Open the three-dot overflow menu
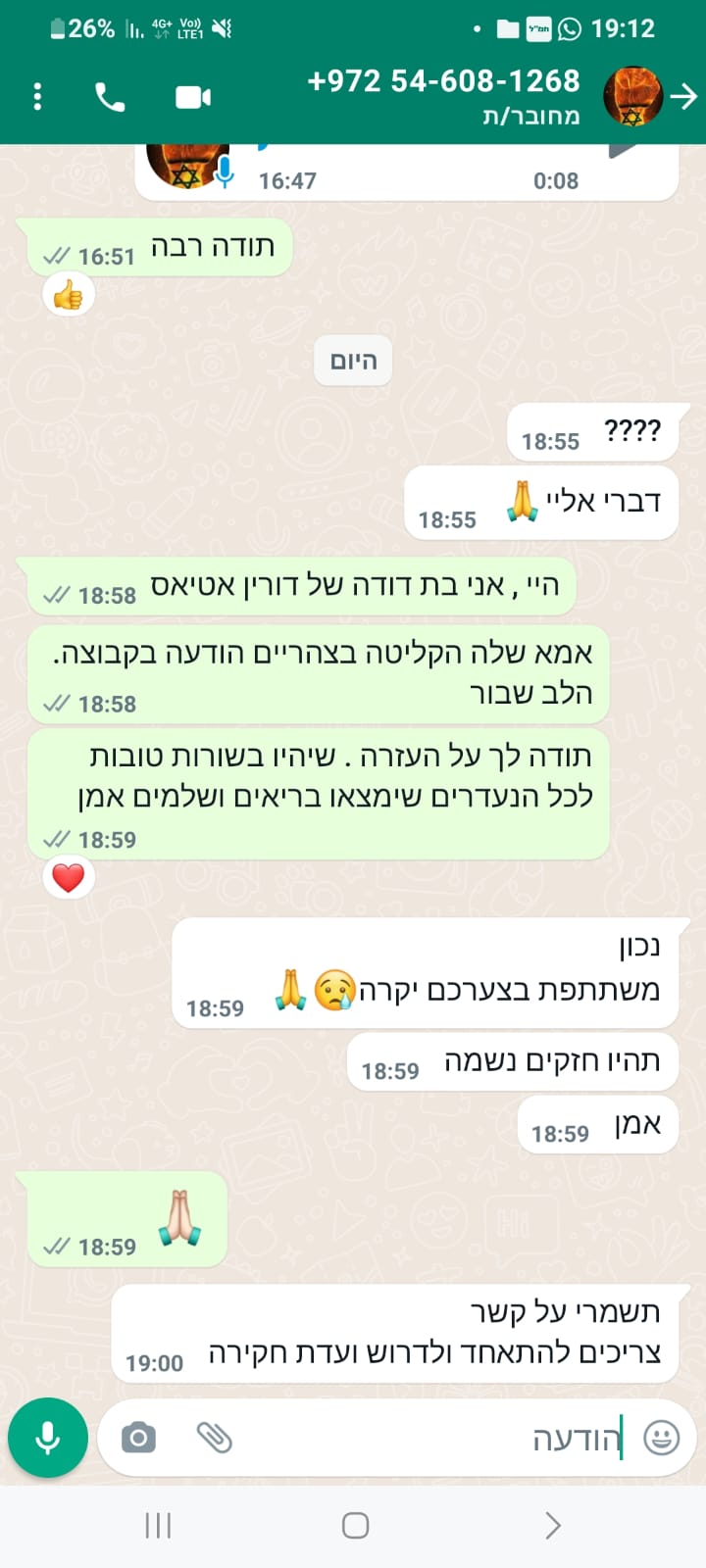The height and width of the screenshot is (1568, 706). tap(37, 97)
